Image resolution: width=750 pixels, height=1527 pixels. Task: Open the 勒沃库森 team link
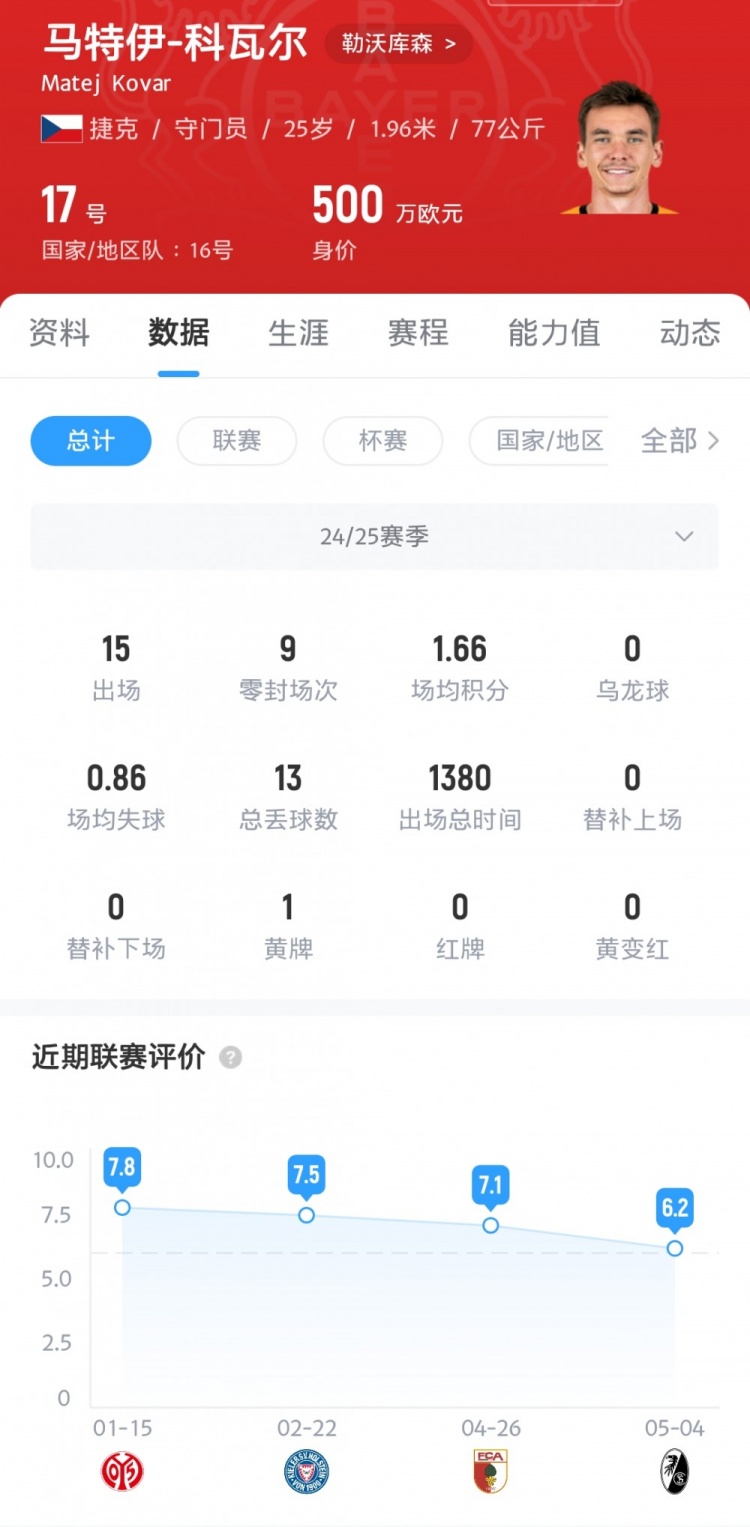(398, 45)
